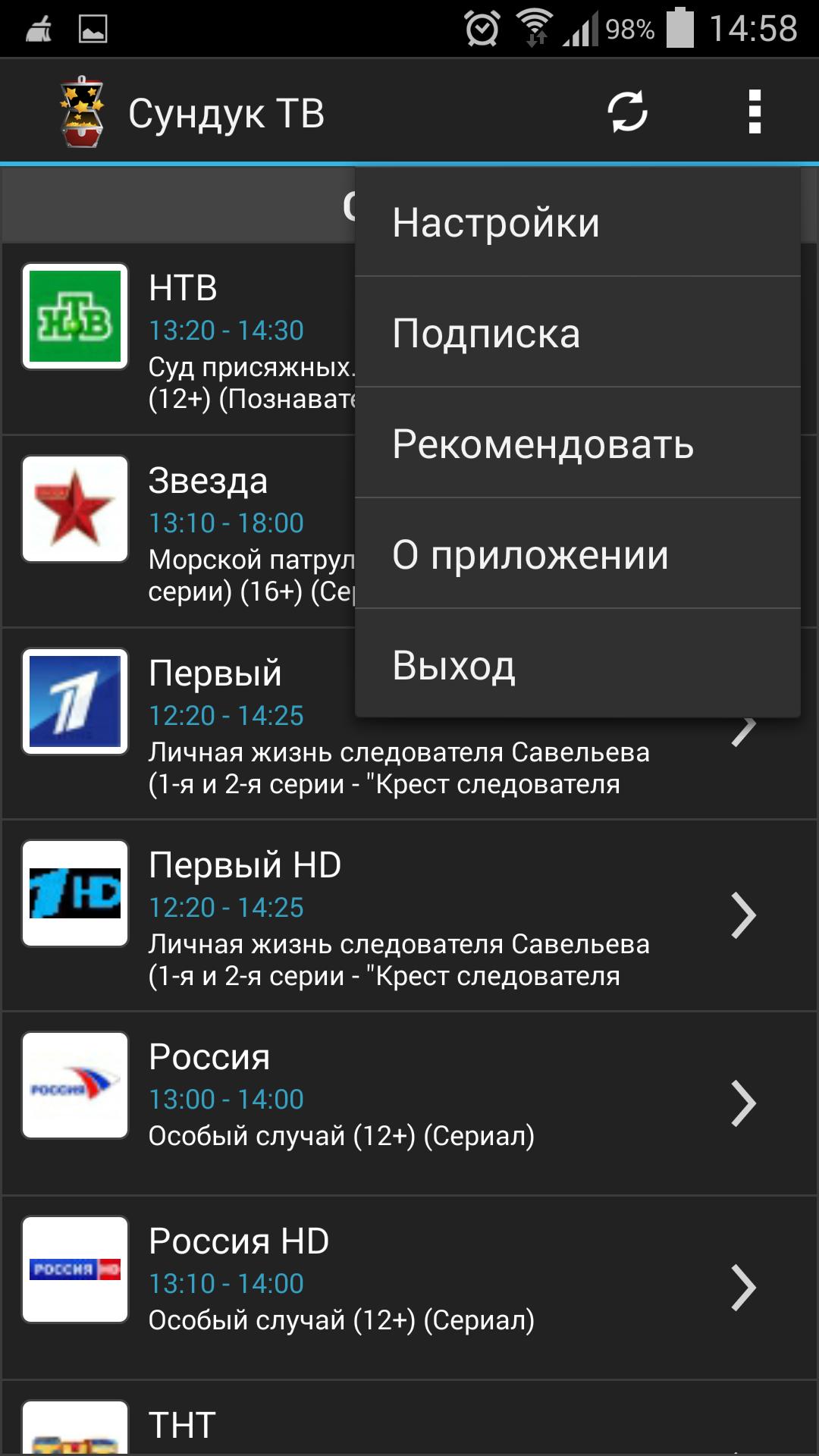Open Россия HD channel via chevron arrow

coord(744,1283)
